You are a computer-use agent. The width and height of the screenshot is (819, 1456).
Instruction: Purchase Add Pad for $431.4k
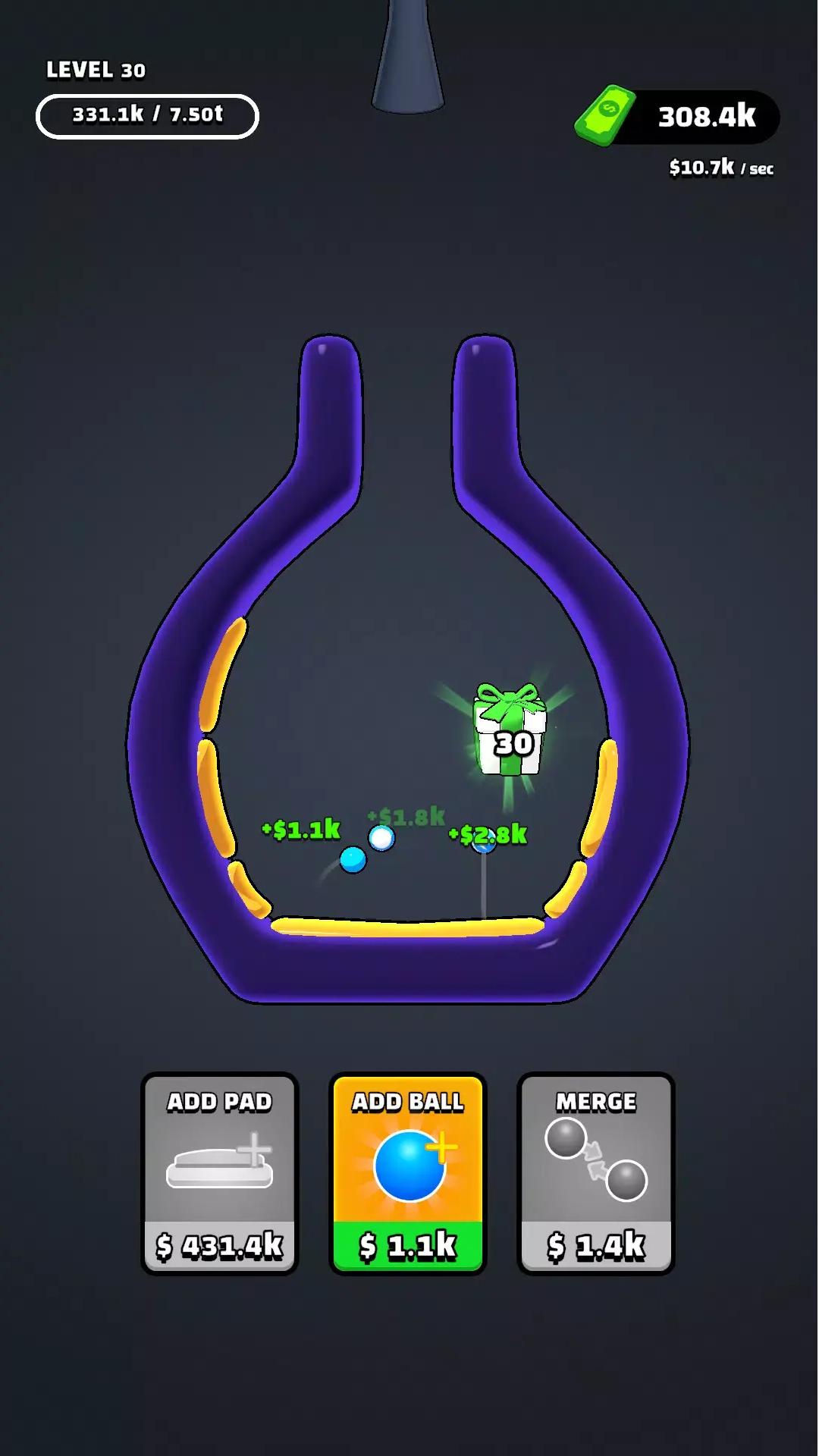220,1173
